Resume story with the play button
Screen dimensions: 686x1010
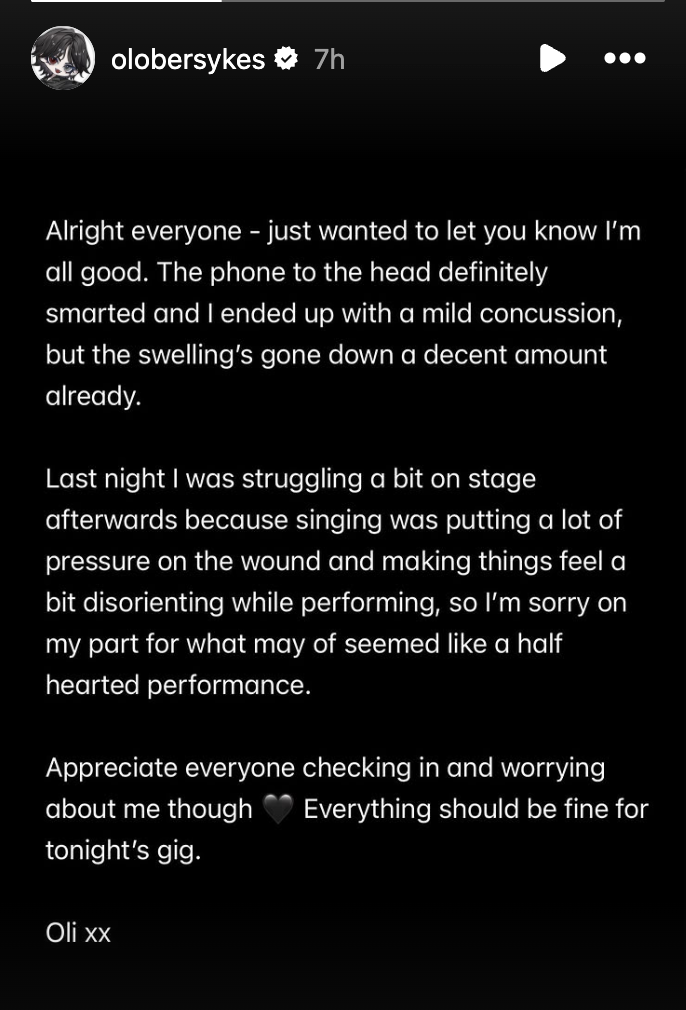tap(552, 58)
